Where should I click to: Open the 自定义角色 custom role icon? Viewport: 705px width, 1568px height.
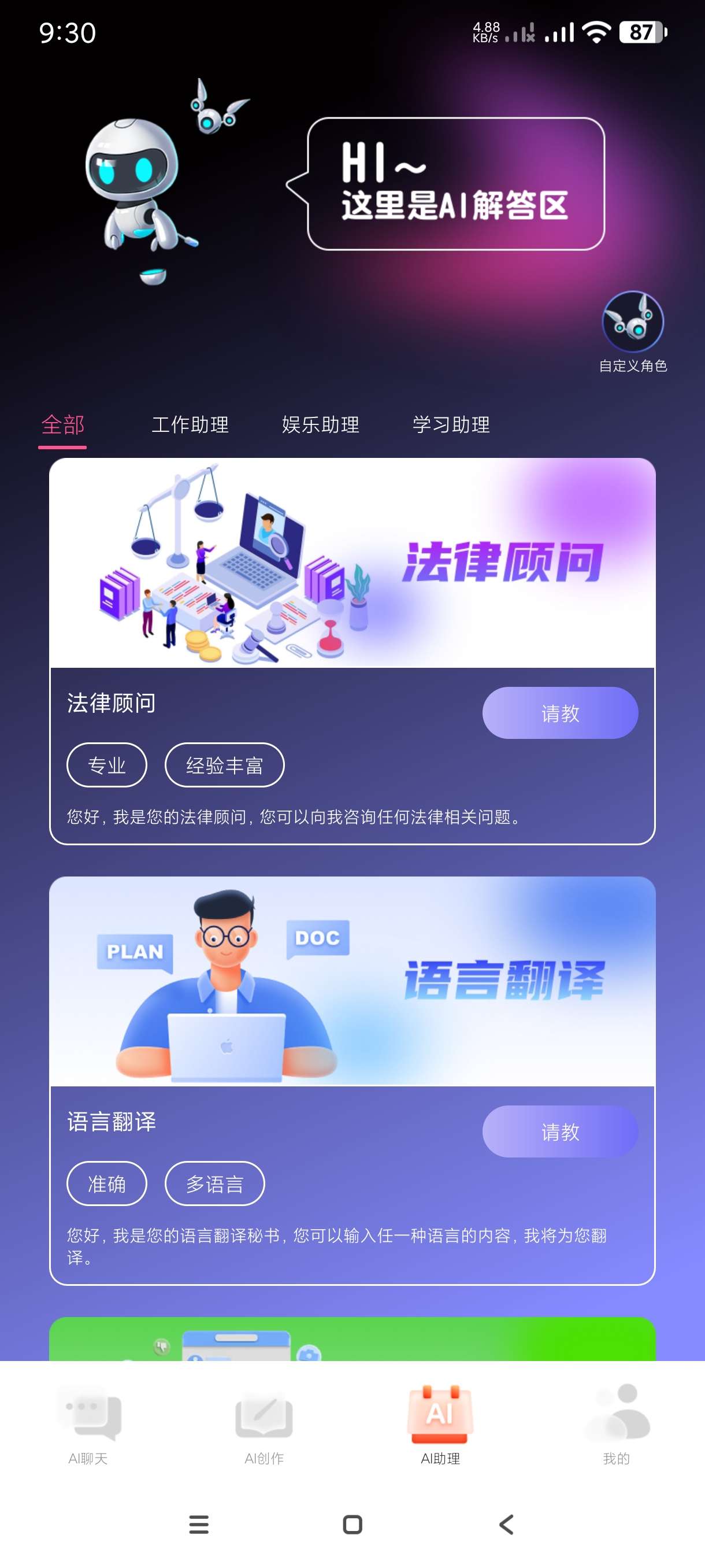click(633, 322)
